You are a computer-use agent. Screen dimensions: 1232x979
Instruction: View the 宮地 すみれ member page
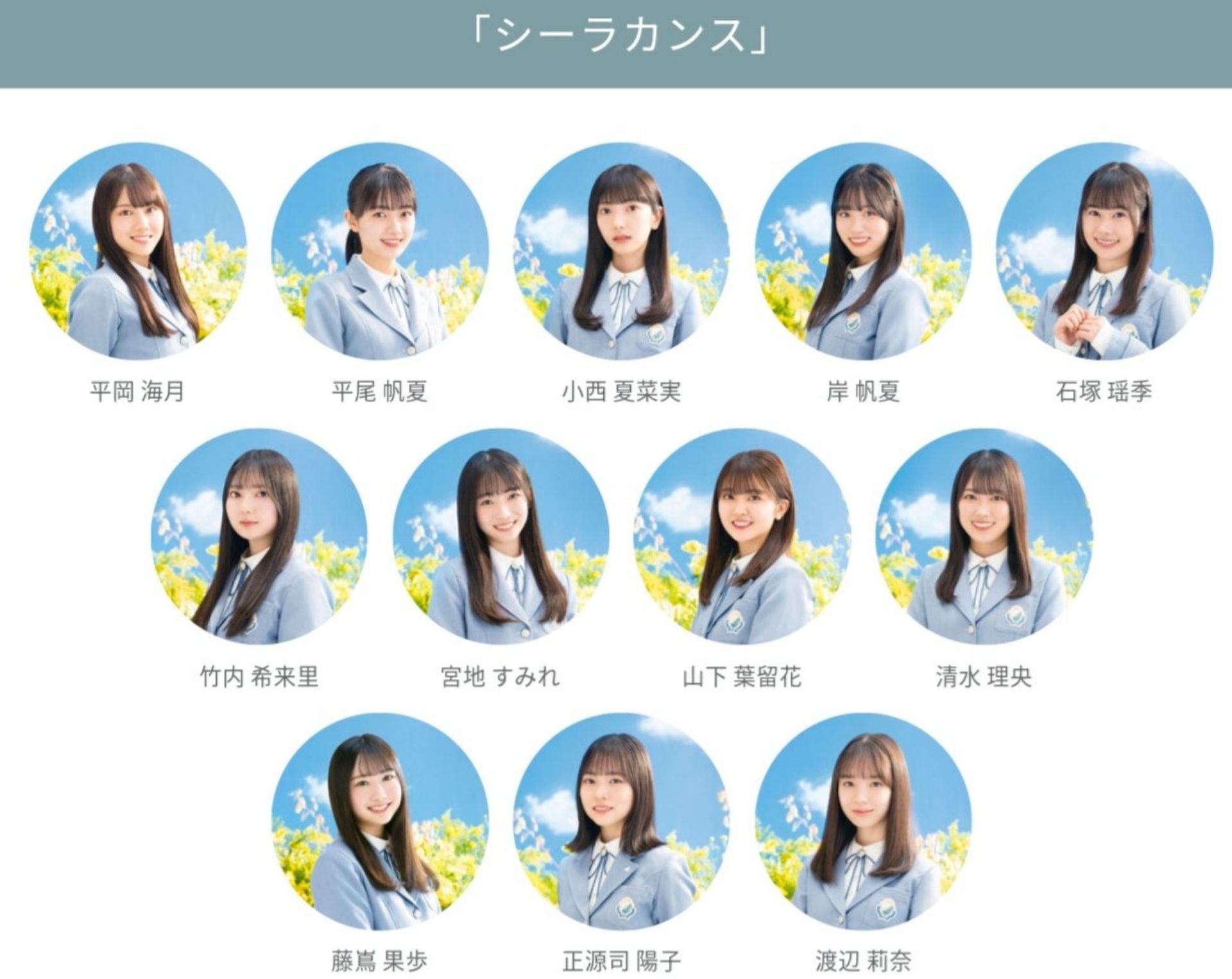[x=501, y=536]
